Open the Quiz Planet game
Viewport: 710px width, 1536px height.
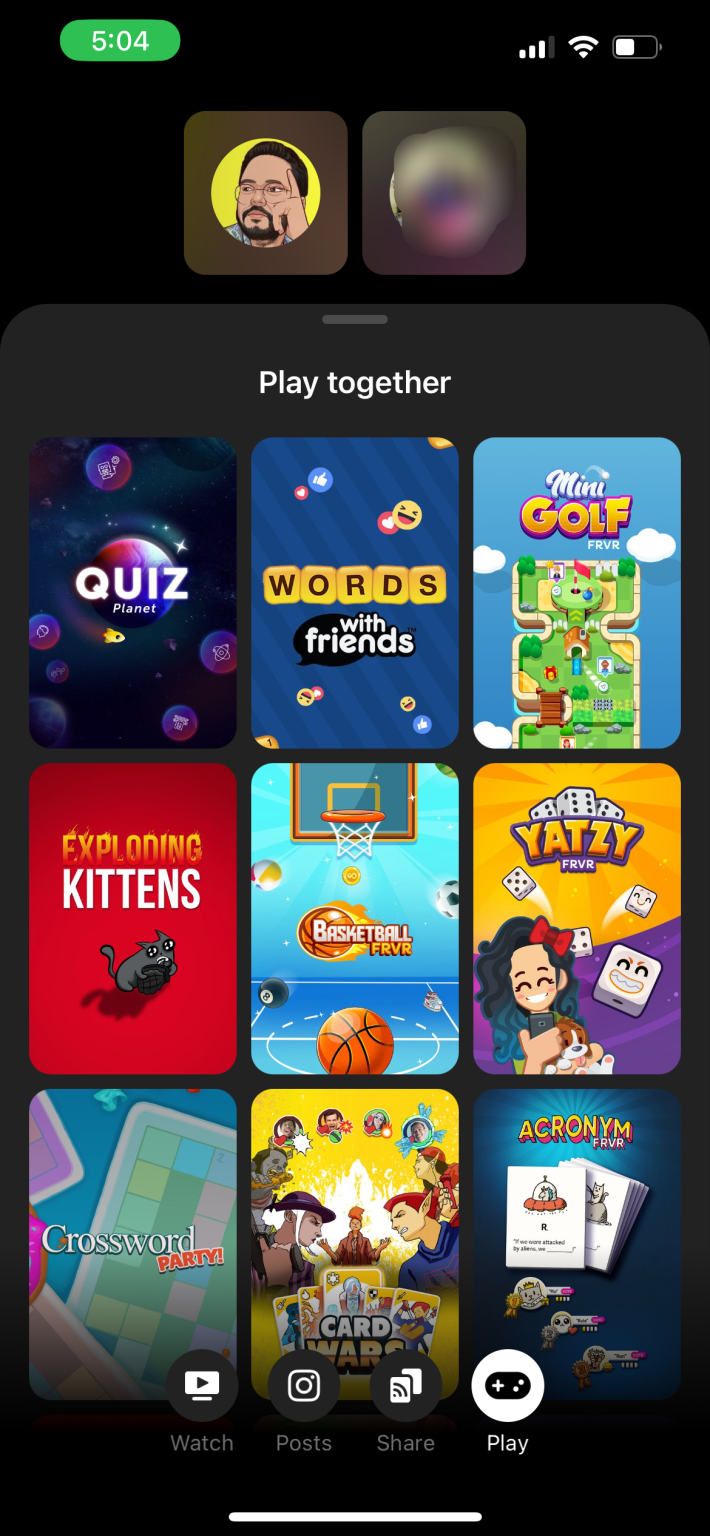[x=133, y=592]
